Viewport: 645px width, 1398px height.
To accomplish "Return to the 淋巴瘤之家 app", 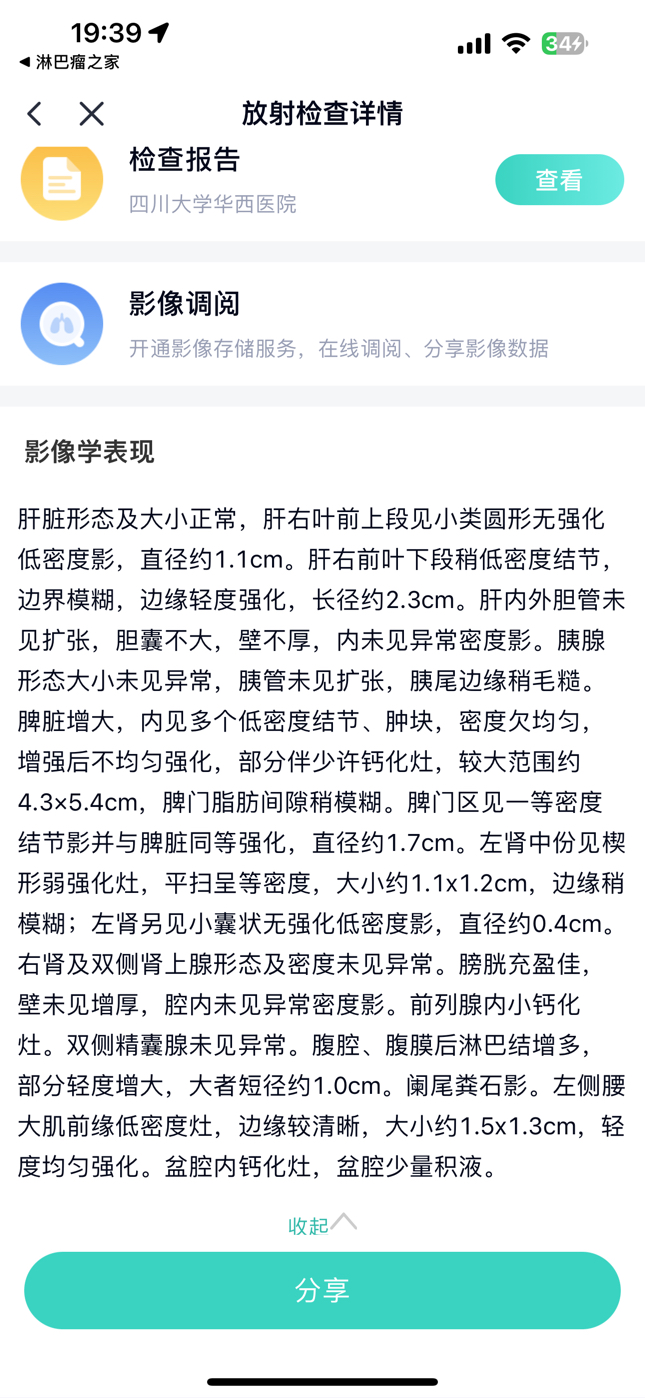I will point(69,62).
